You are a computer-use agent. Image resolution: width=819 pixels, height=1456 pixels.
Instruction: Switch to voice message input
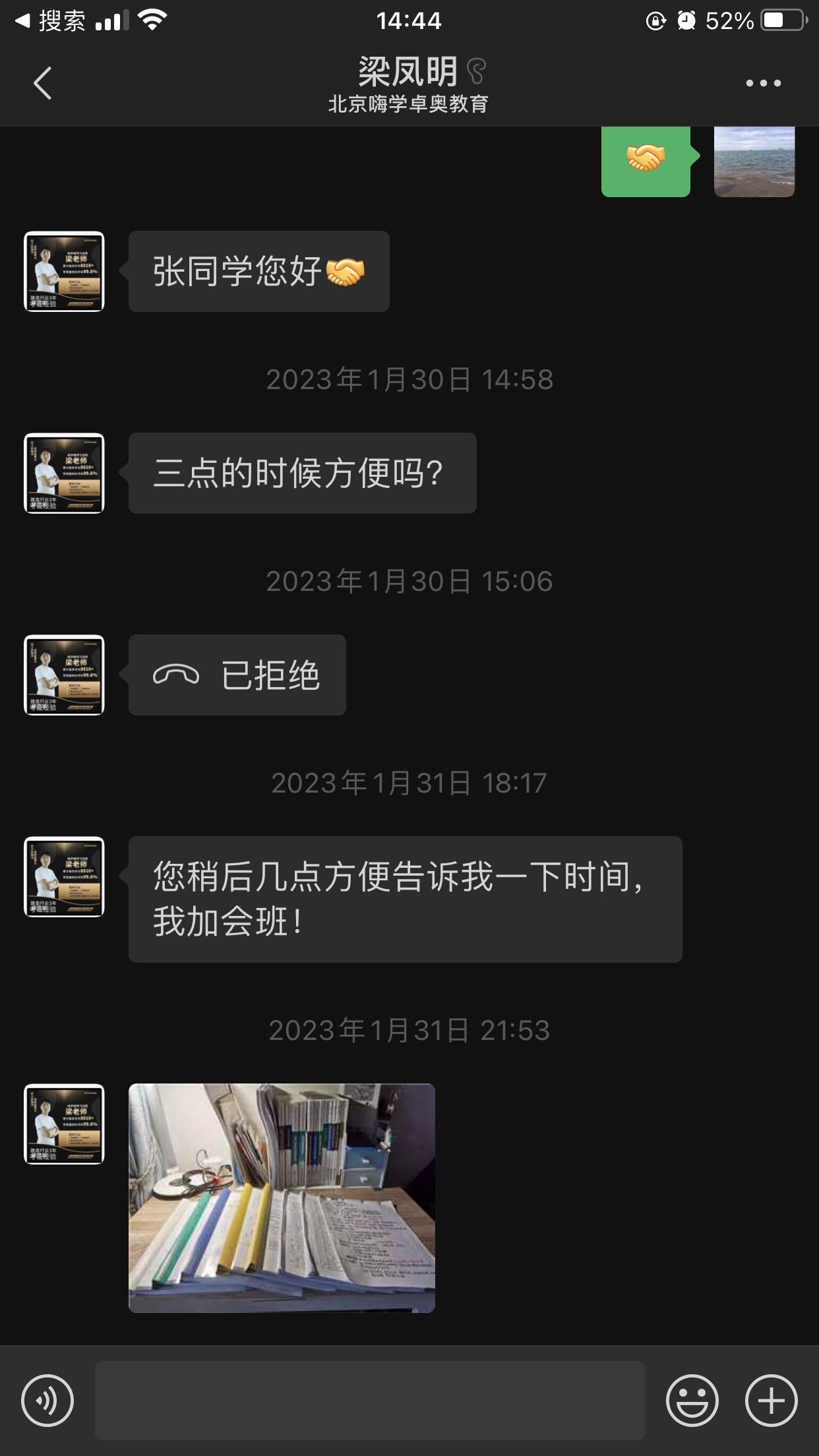click(47, 1400)
